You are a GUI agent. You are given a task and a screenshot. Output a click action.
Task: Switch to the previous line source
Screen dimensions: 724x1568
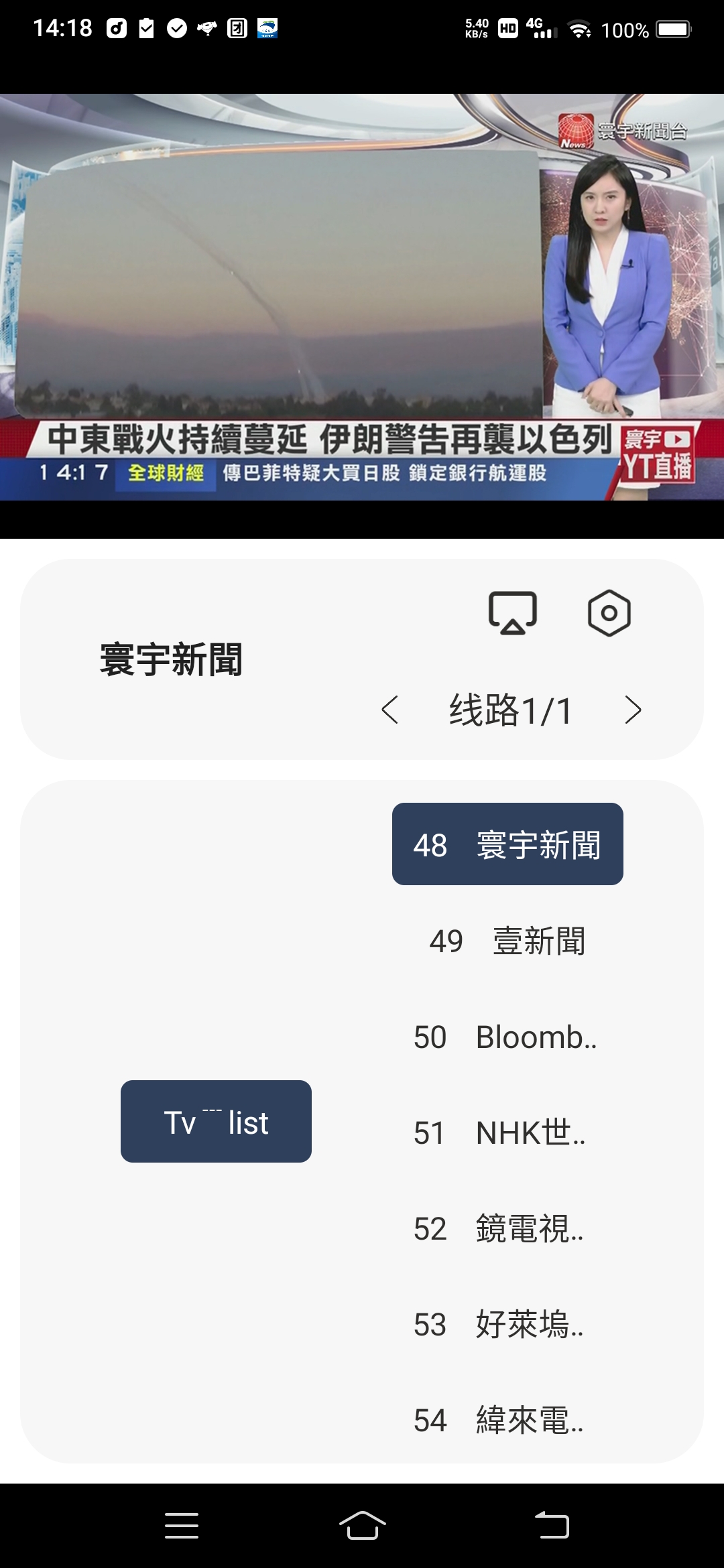390,710
